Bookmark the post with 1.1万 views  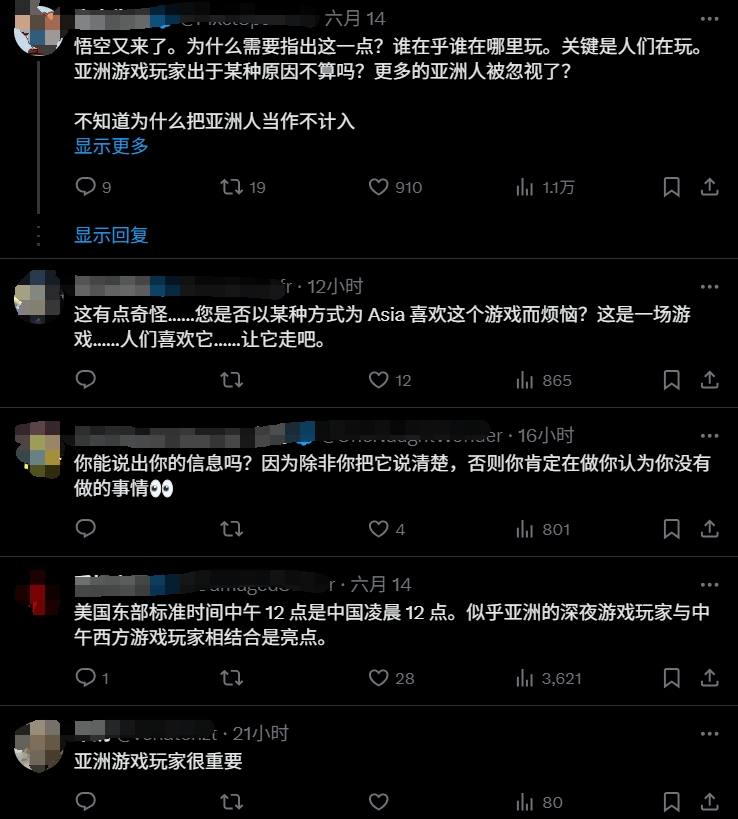click(672, 187)
